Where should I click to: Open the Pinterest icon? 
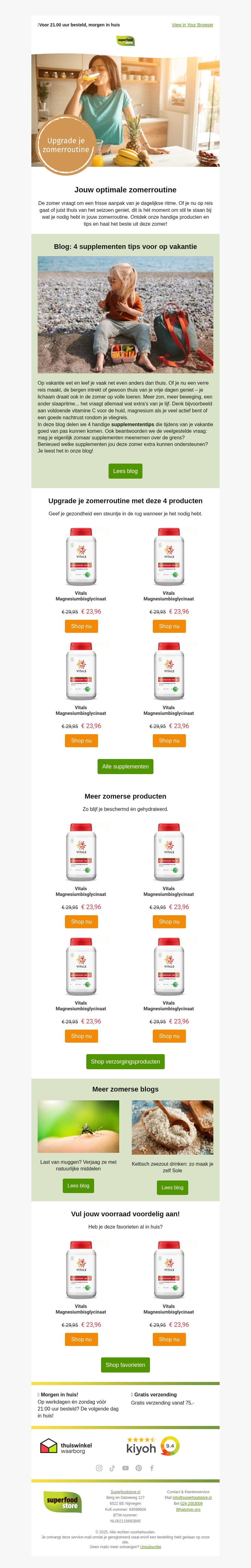point(139,1467)
